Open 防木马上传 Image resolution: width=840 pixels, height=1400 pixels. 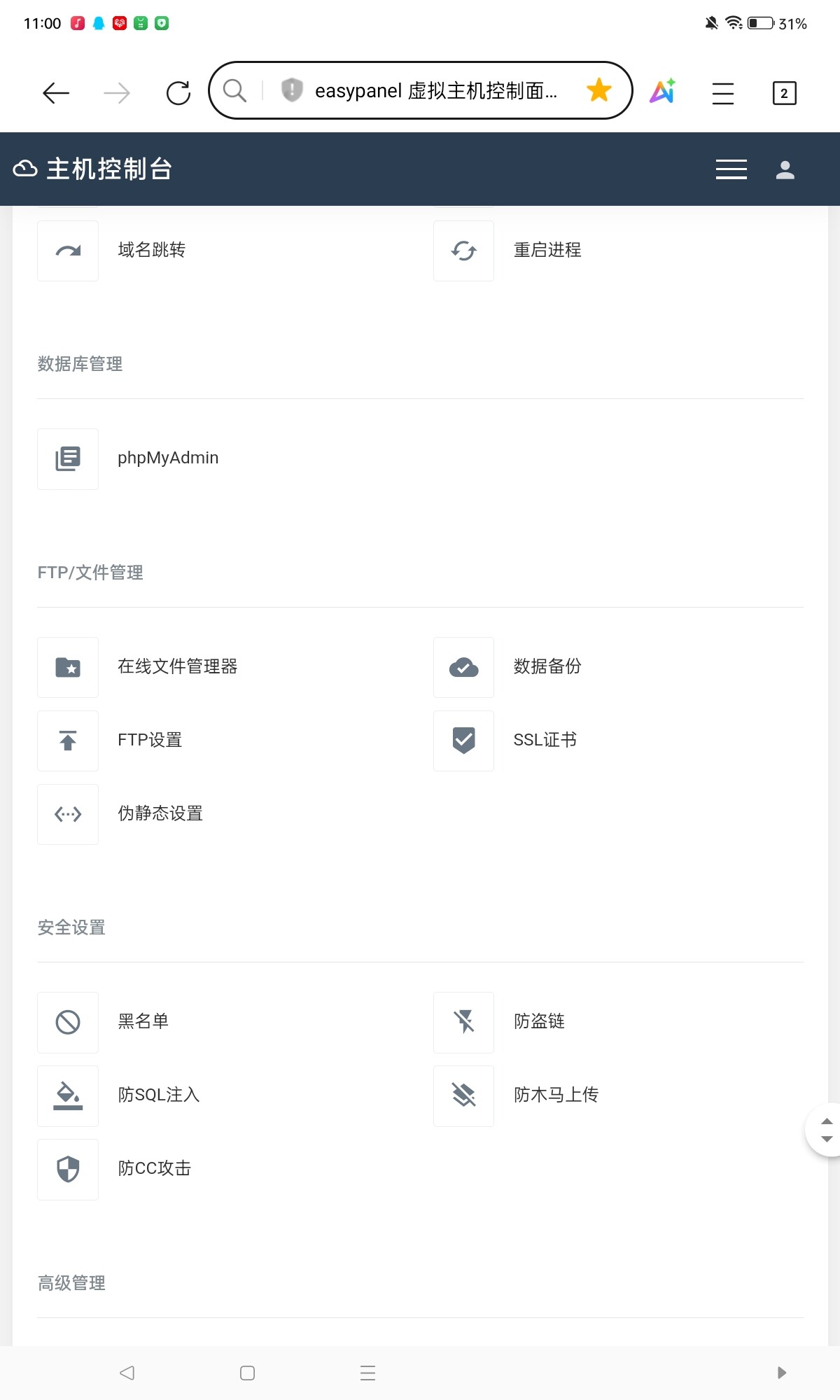coord(556,1095)
